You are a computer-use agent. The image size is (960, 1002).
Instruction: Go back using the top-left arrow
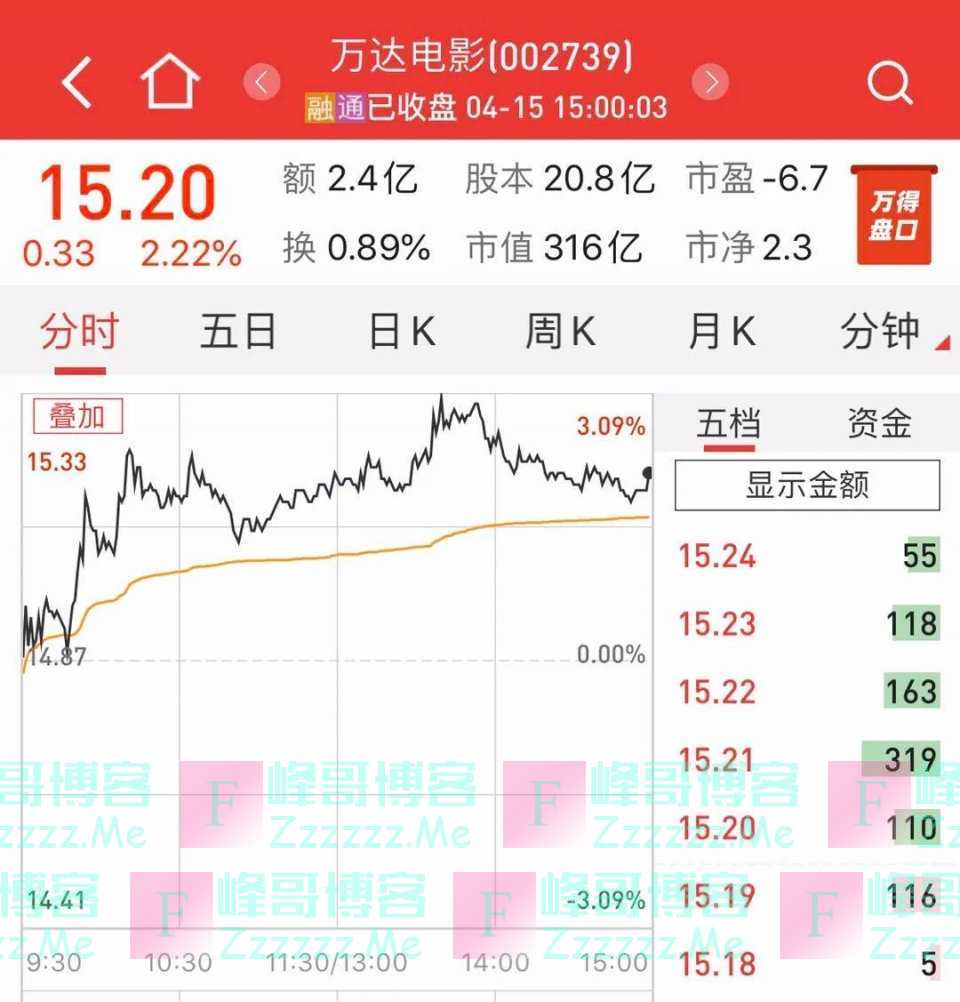(x=78, y=82)
